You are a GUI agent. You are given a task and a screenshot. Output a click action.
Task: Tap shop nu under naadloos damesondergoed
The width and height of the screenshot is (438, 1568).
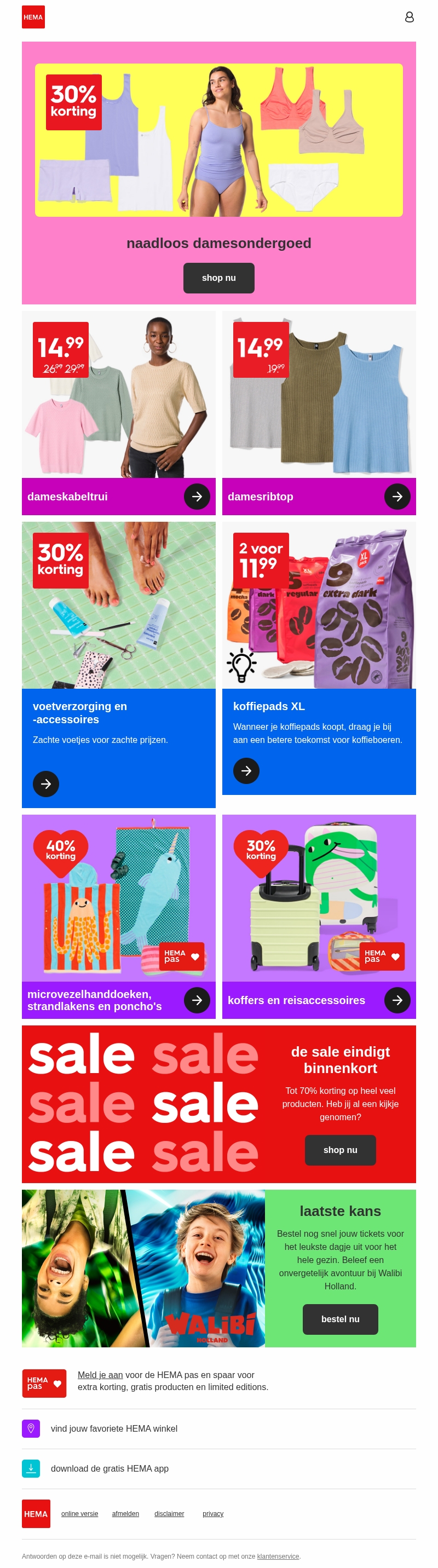coord(218,278)
